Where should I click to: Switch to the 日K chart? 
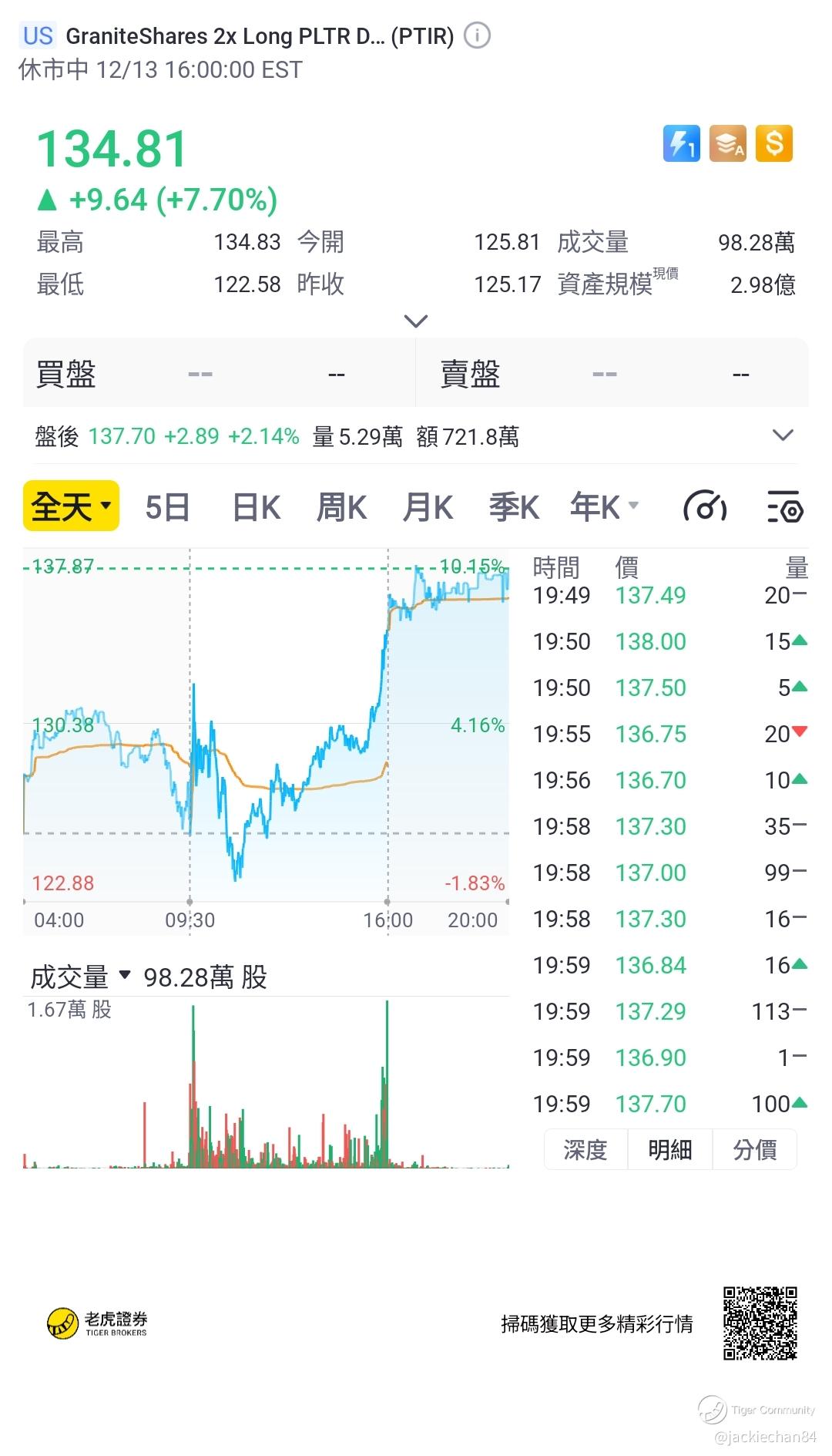coord(257,507)
